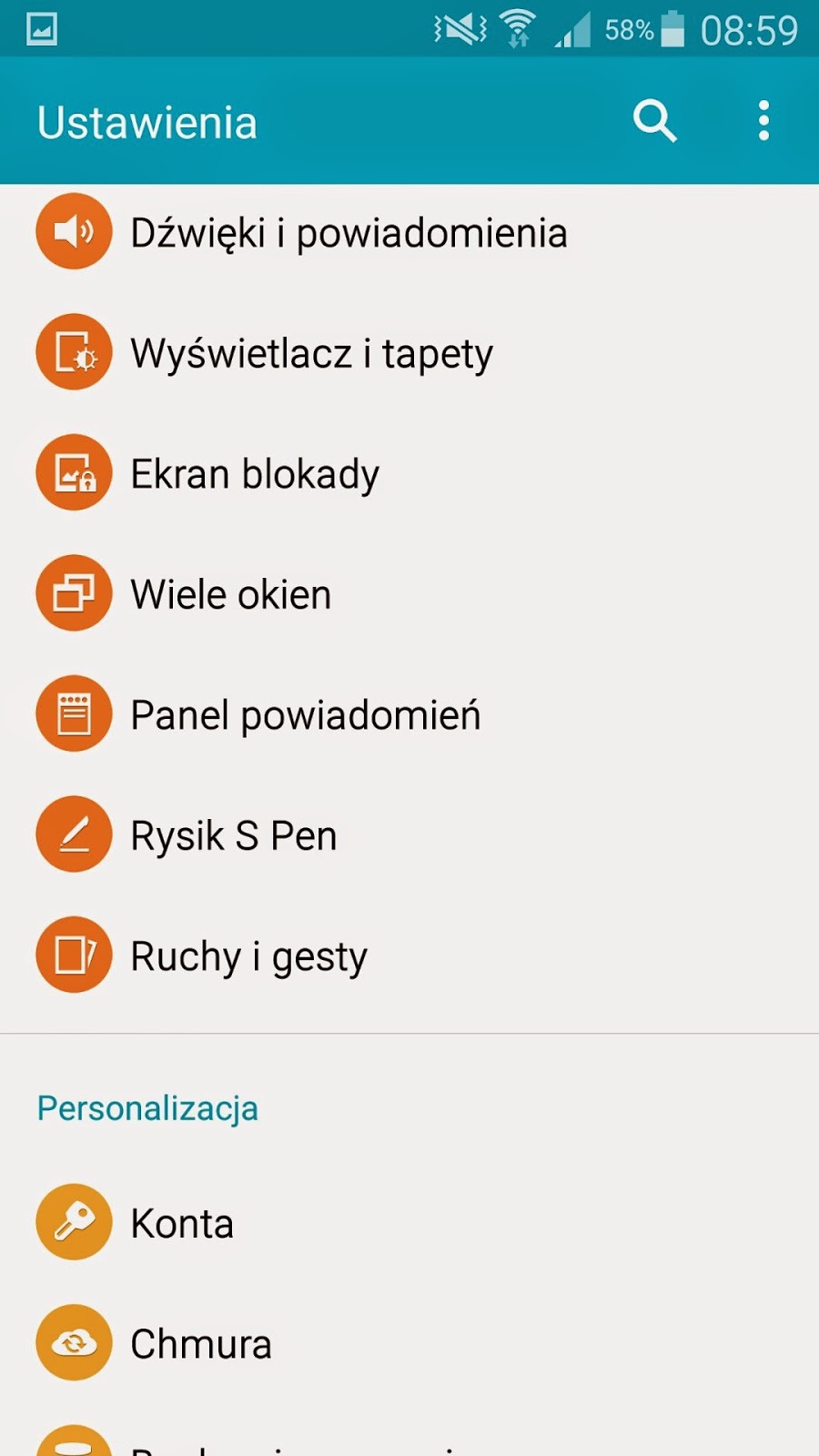
Task: Open the overflow menu
Action: point(763,121)
